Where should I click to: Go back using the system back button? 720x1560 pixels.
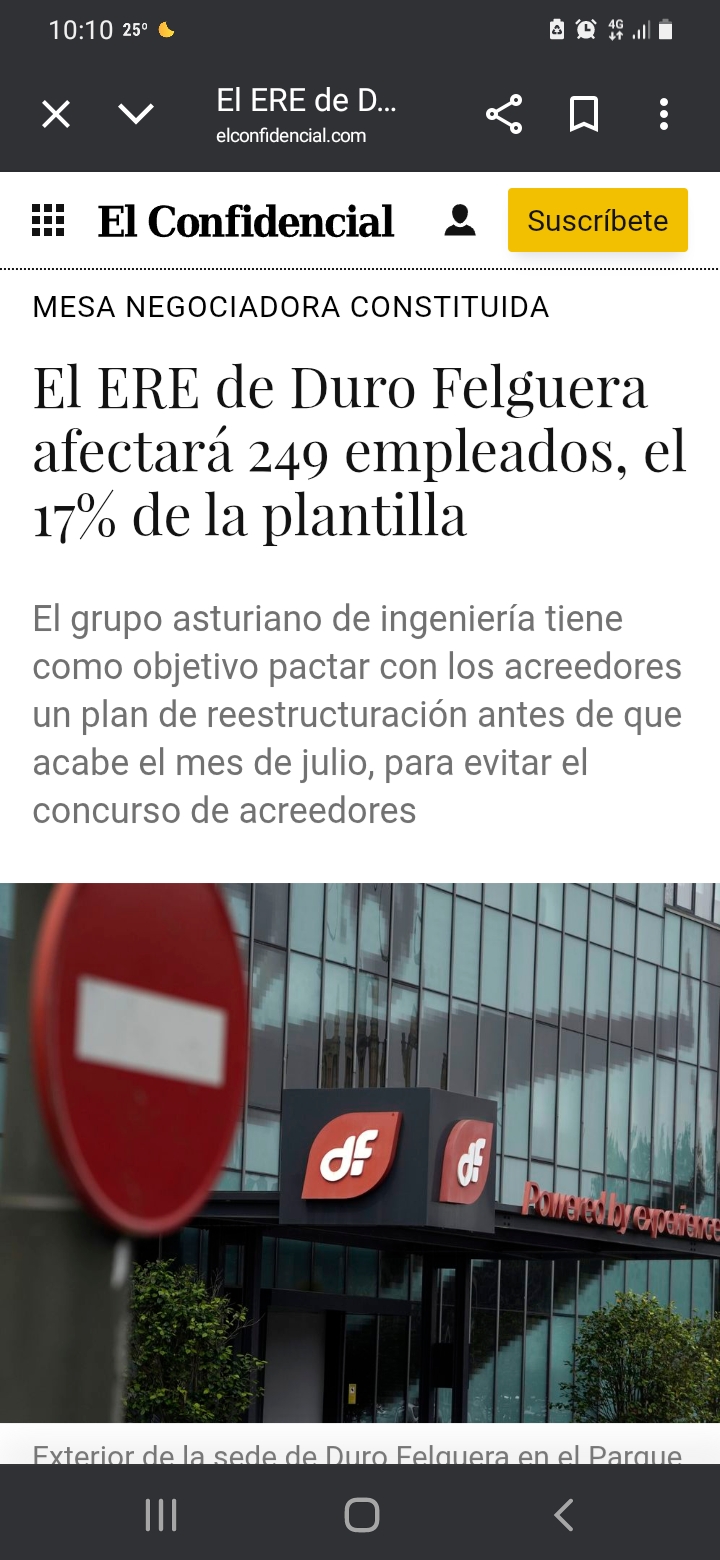pyautogui.click(x=564, y=1515)
